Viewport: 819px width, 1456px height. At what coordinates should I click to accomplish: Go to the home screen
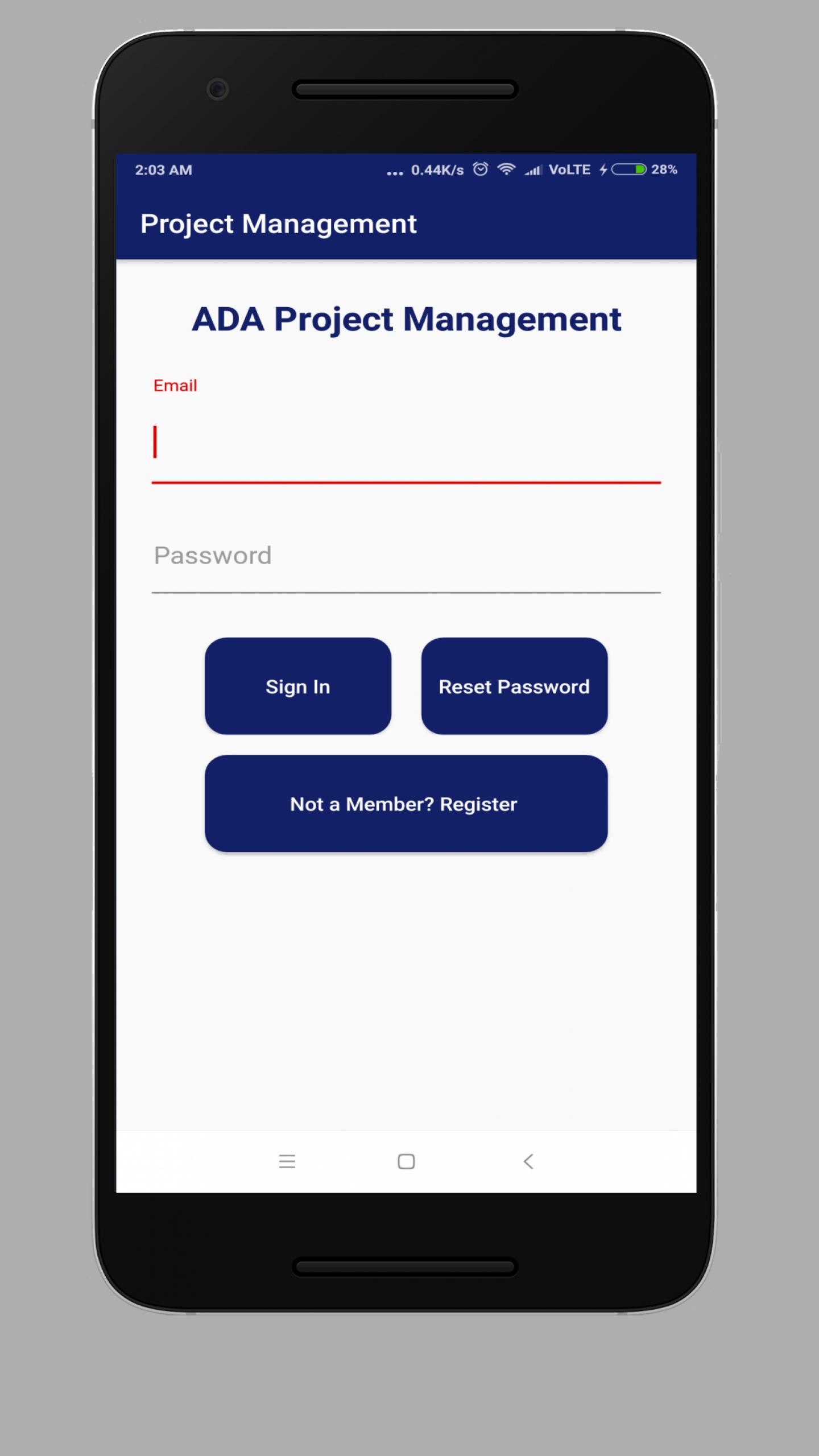[406, 1161]
